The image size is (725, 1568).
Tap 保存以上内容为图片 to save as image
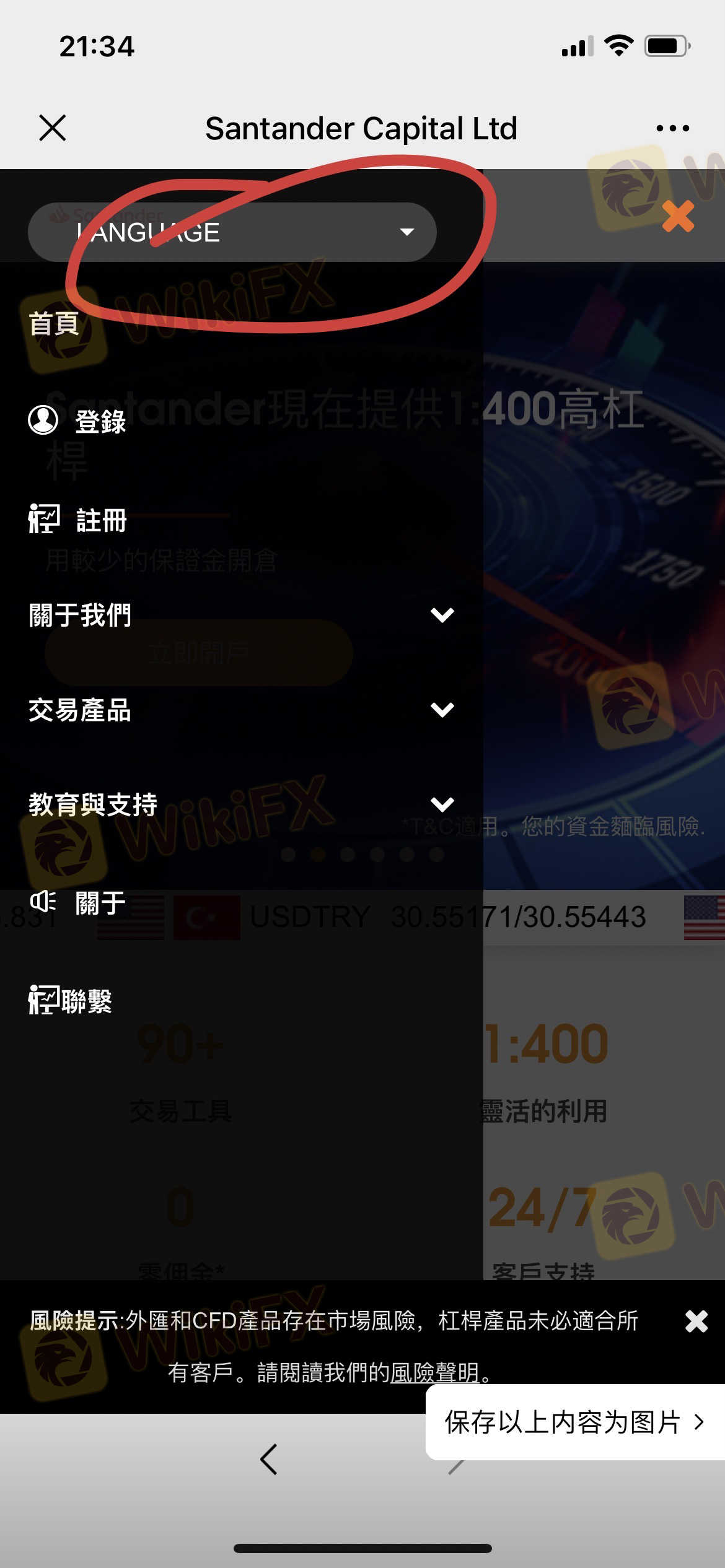(574, 1422)
